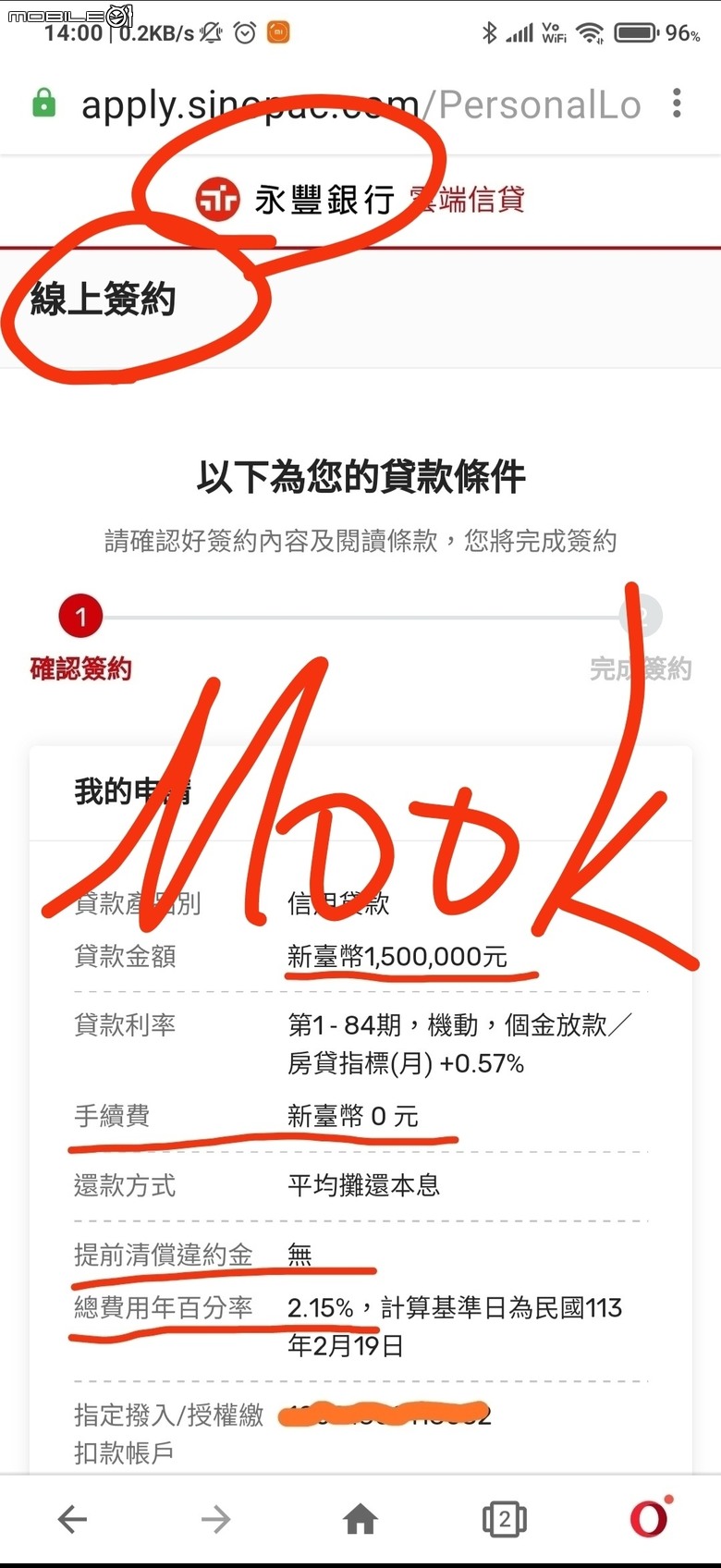
Task: View site security info via the lock icon
Action: pyautogui.click(x=43, y=104)
